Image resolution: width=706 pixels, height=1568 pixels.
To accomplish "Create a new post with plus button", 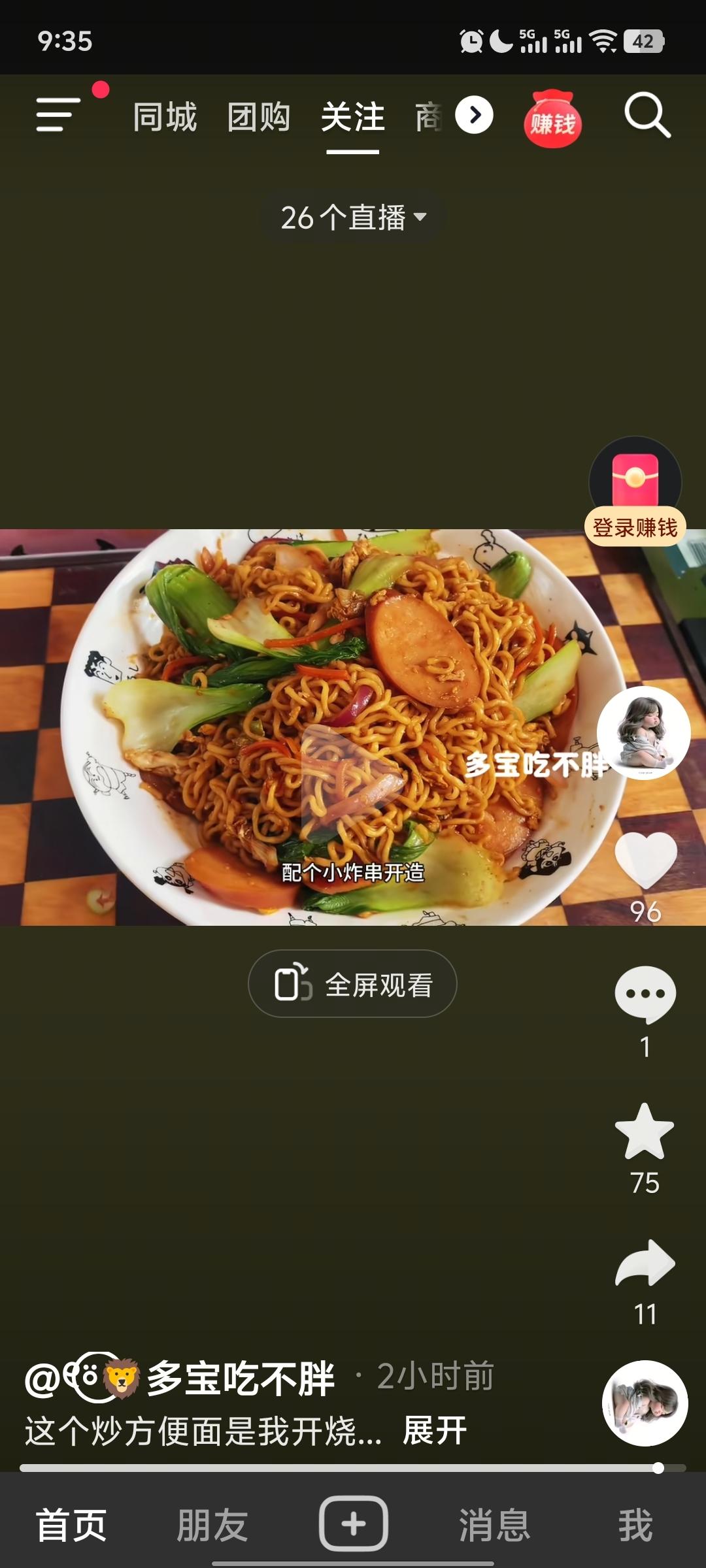I will point(353,1524).
